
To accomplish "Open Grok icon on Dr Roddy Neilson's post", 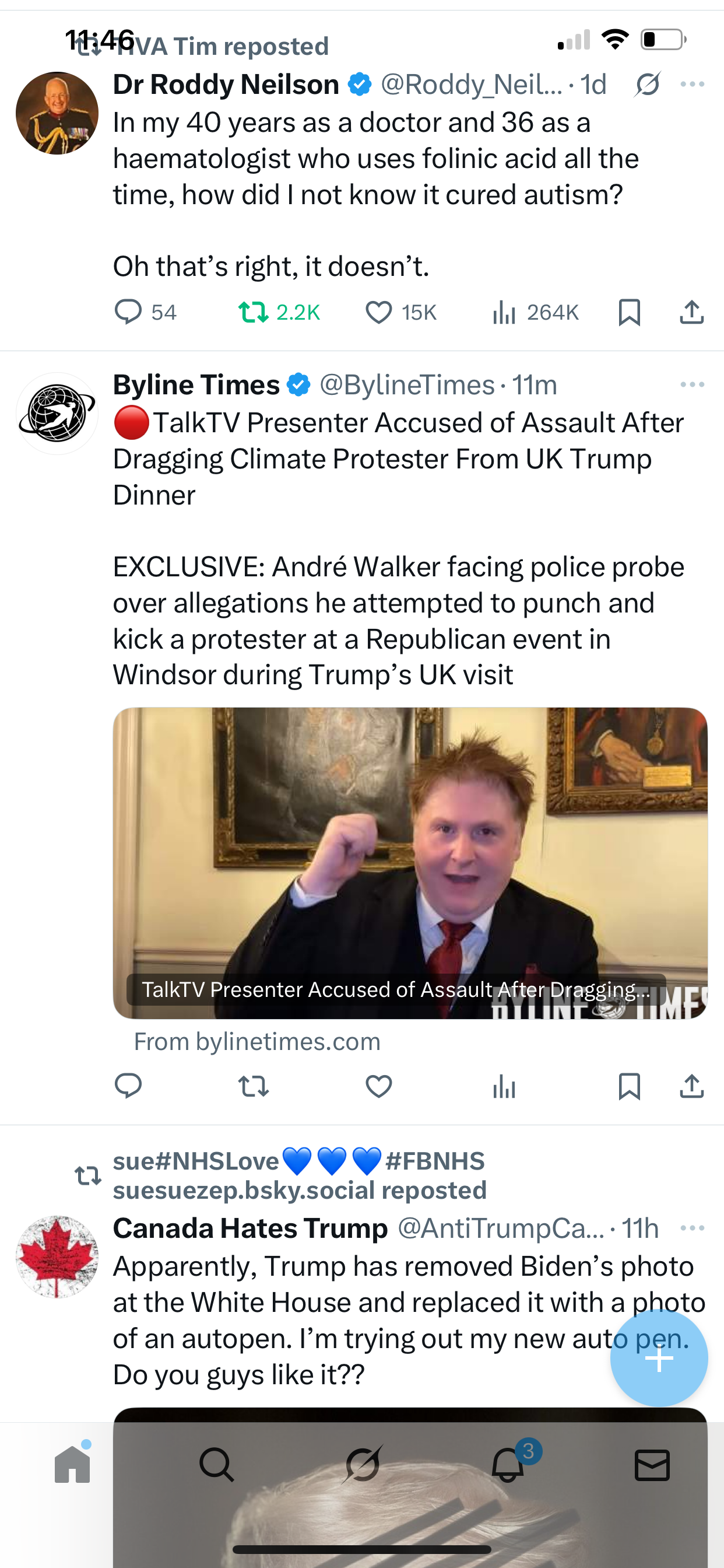I will pyautogui.click(x=647, y=84).
